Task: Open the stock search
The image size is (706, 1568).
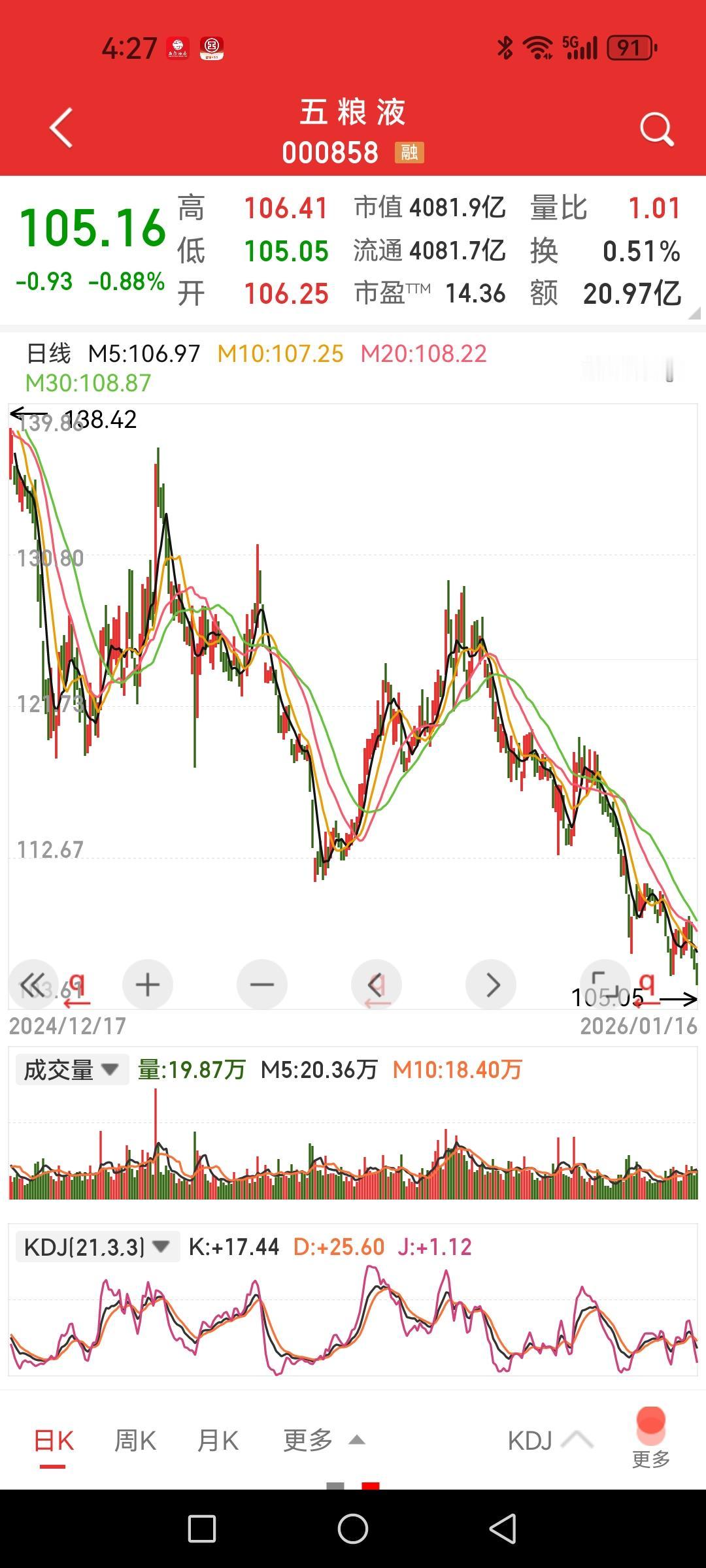Action: (657, 129)
